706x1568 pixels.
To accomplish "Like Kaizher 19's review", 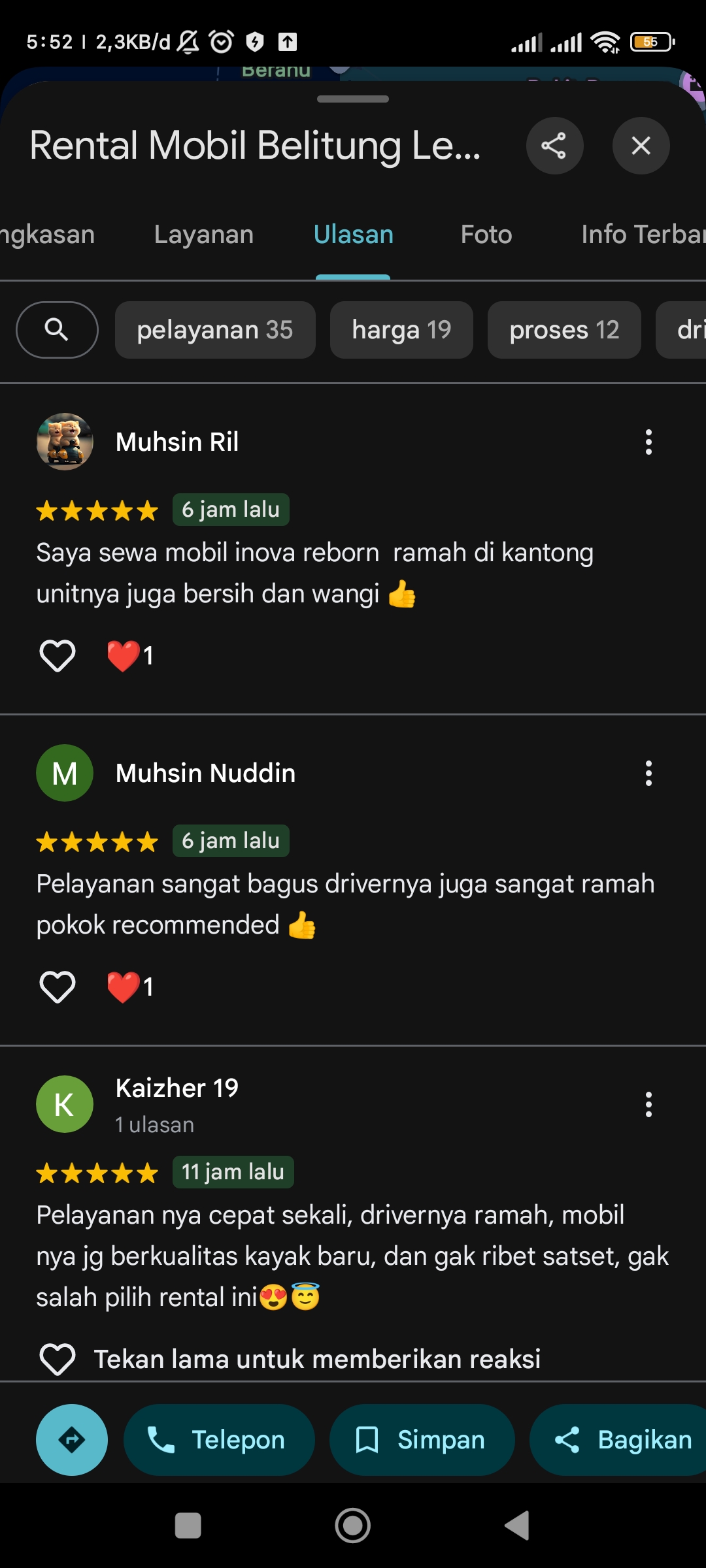I will [58, 1359].
